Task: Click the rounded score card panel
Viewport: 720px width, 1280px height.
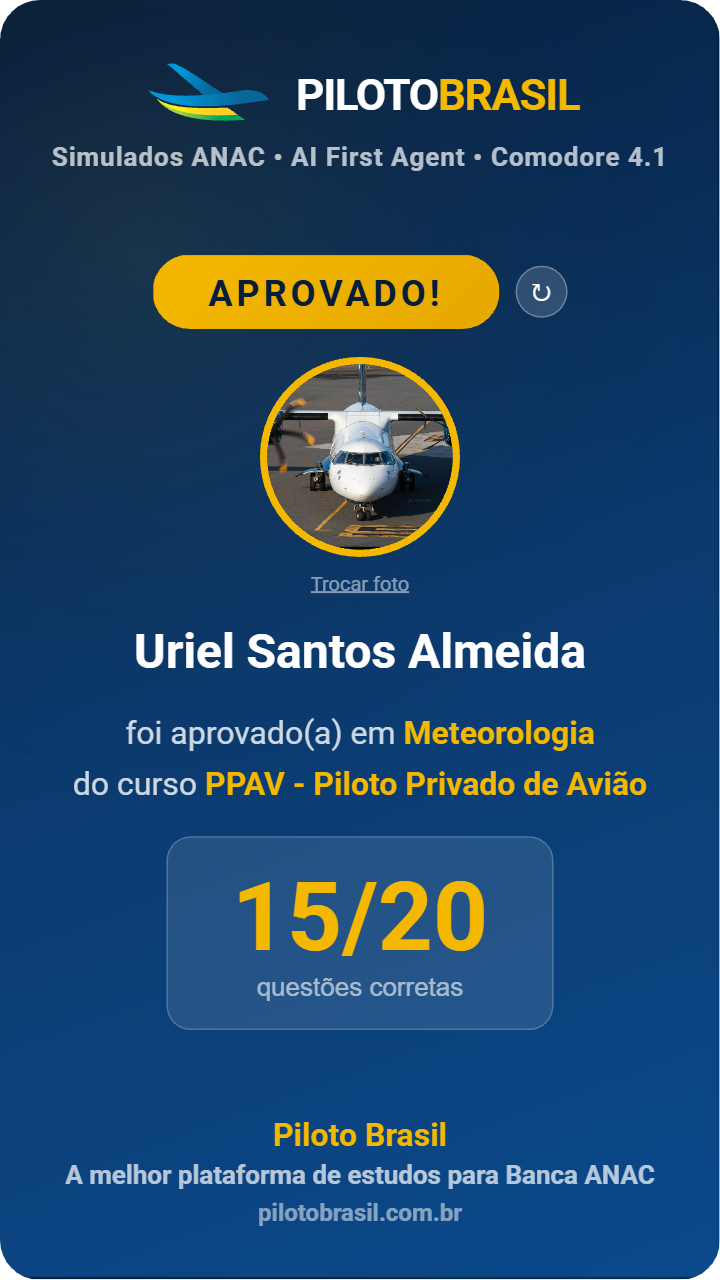Action: [x=360, y=935]
